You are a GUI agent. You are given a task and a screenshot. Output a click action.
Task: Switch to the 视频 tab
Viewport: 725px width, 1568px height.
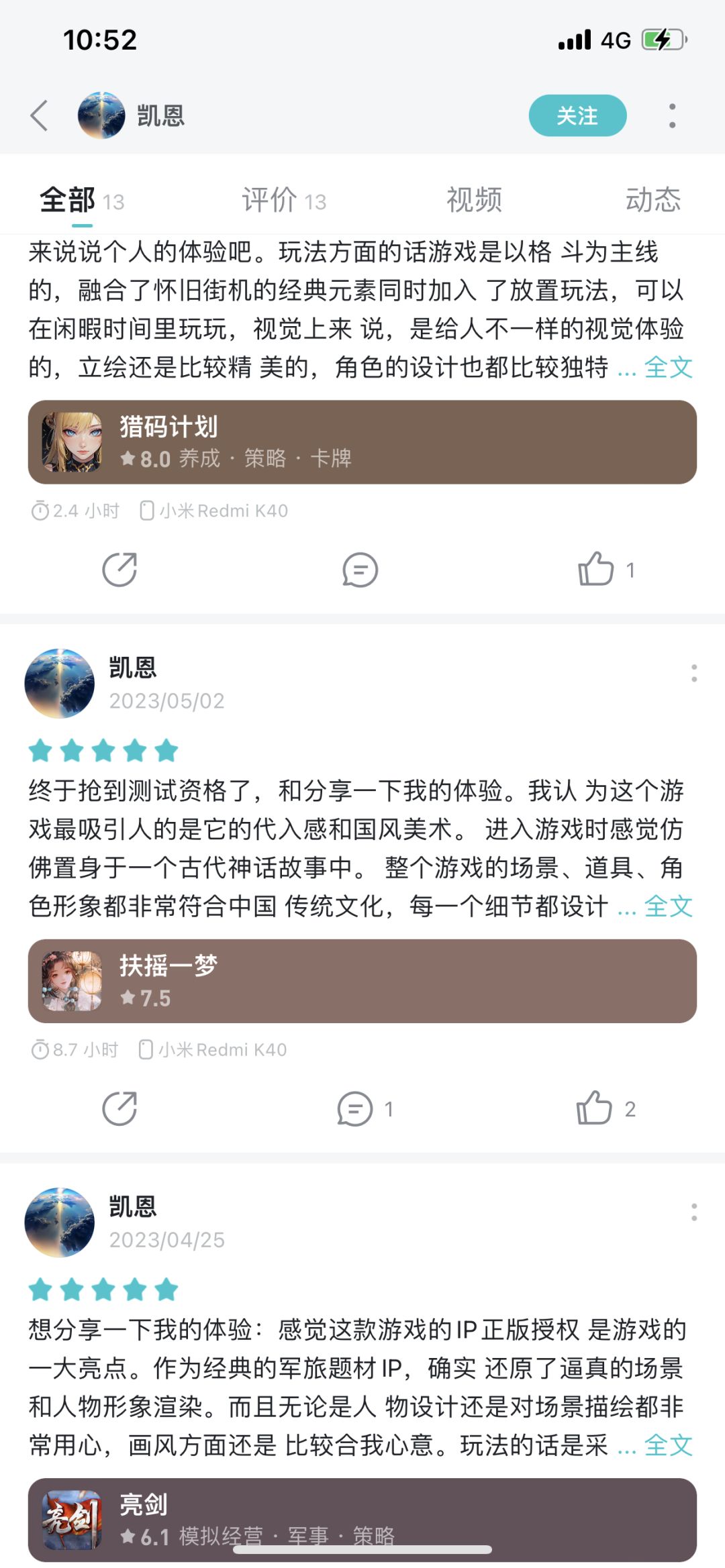(x=474, y=200)
